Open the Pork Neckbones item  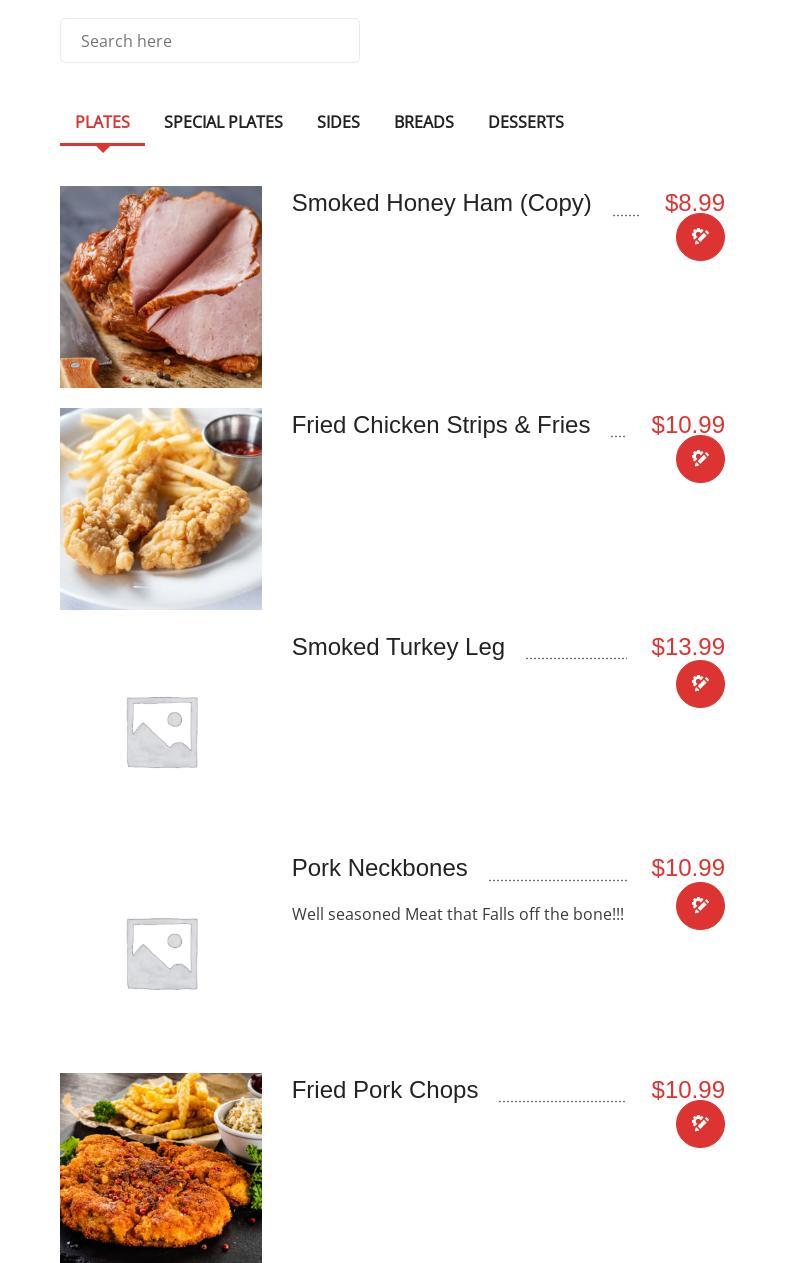(x=380, y=868)
